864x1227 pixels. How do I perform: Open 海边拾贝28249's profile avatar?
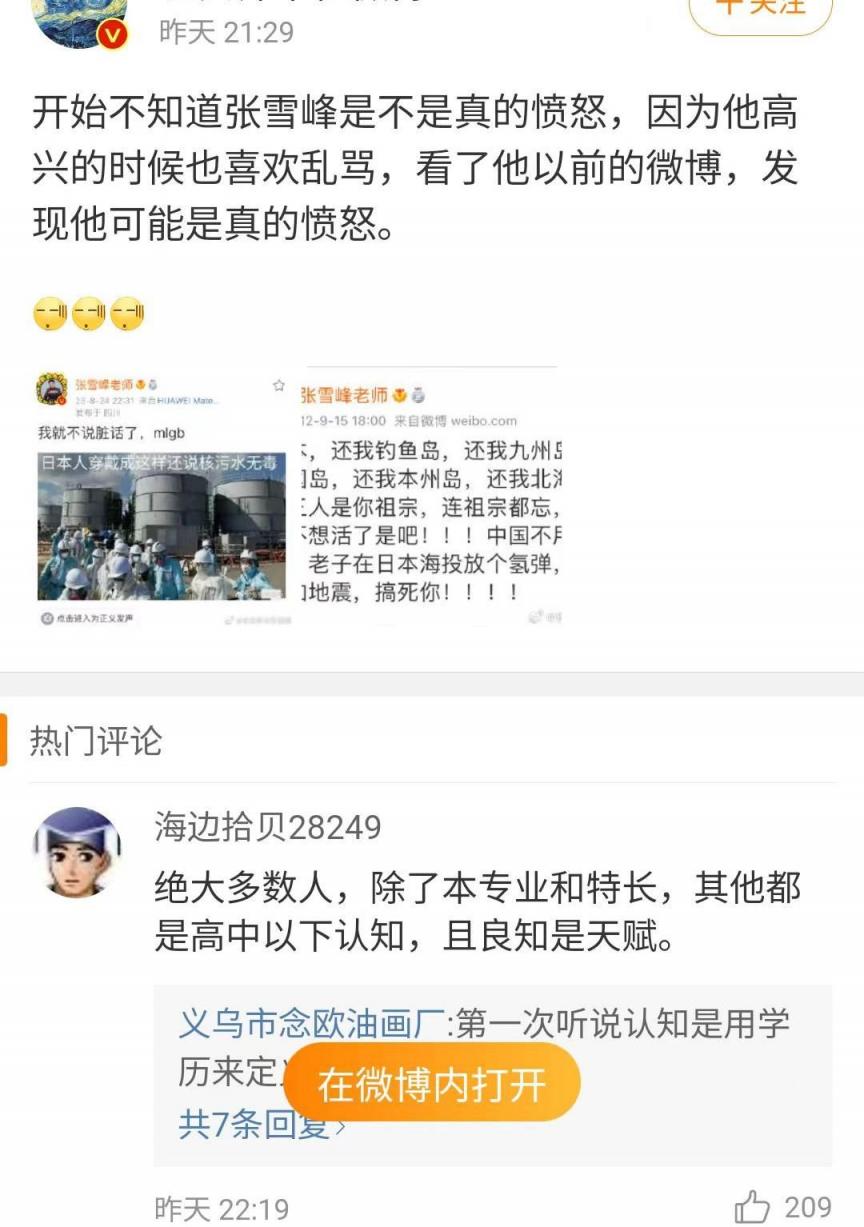78,852
